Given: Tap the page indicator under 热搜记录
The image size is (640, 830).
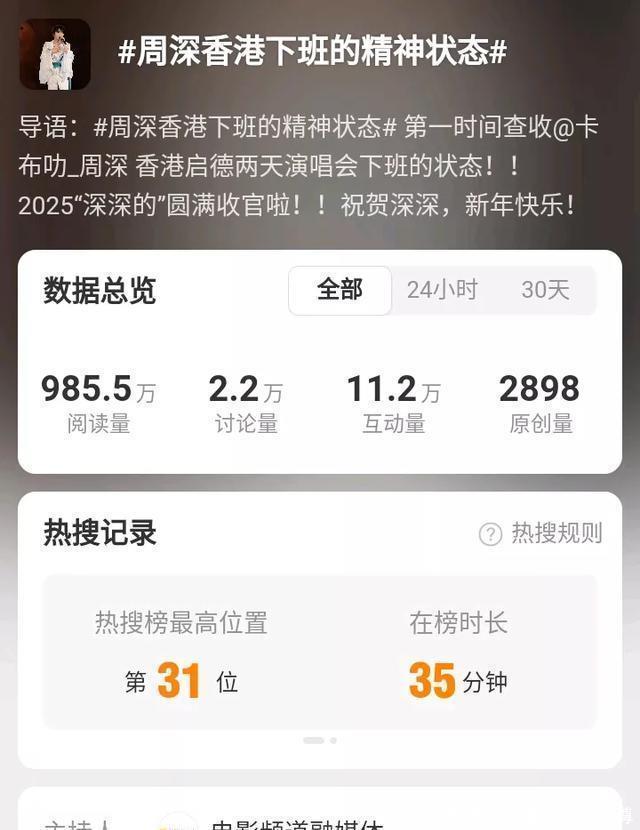Looking at the screenshot, I should (319, 740).
